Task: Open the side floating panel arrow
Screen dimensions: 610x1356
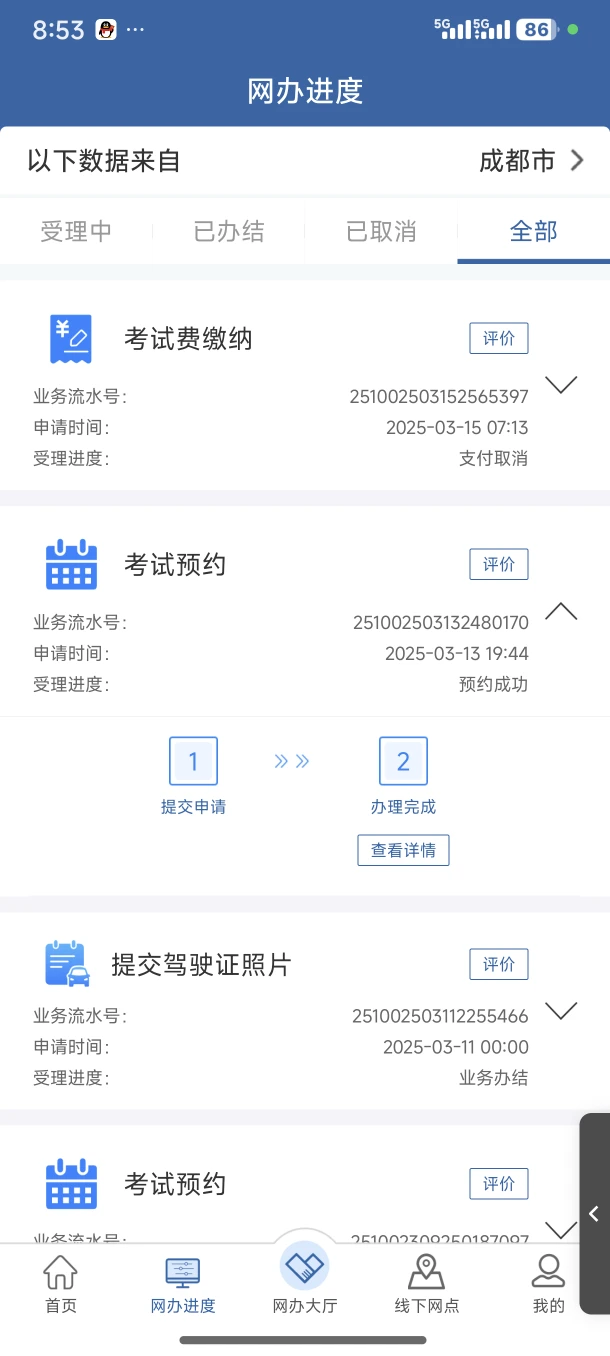Action: 594,1214
